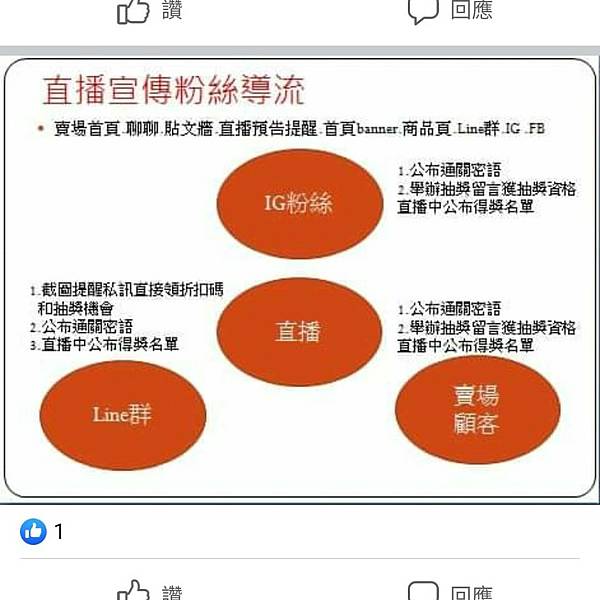Like the 直播宣傳粉絲導流 photo with one reaction
This screenshot has width=600, height=600.
pyautogui.click(x=150, y=592)
